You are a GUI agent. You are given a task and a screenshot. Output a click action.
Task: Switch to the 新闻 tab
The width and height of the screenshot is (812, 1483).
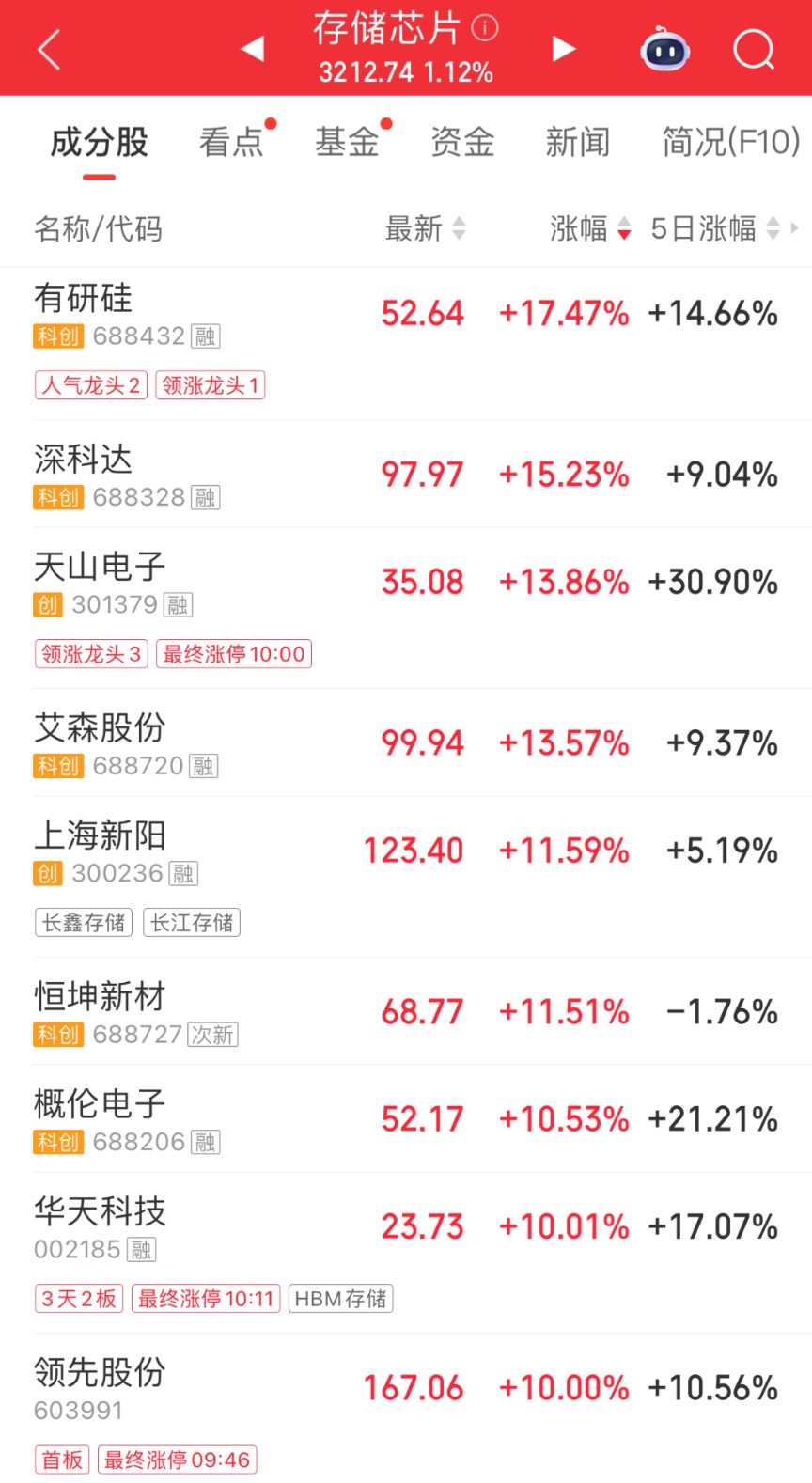(578, 142)
